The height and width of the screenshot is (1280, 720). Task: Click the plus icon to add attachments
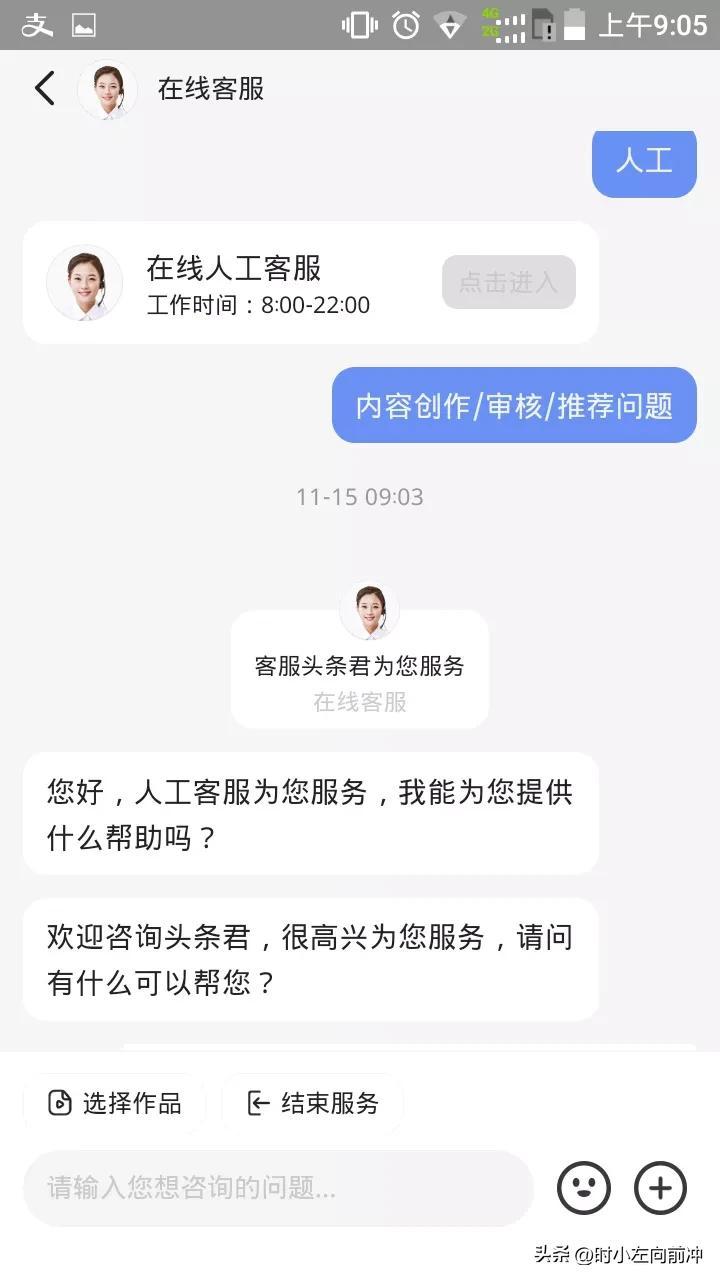[658, 1189]
